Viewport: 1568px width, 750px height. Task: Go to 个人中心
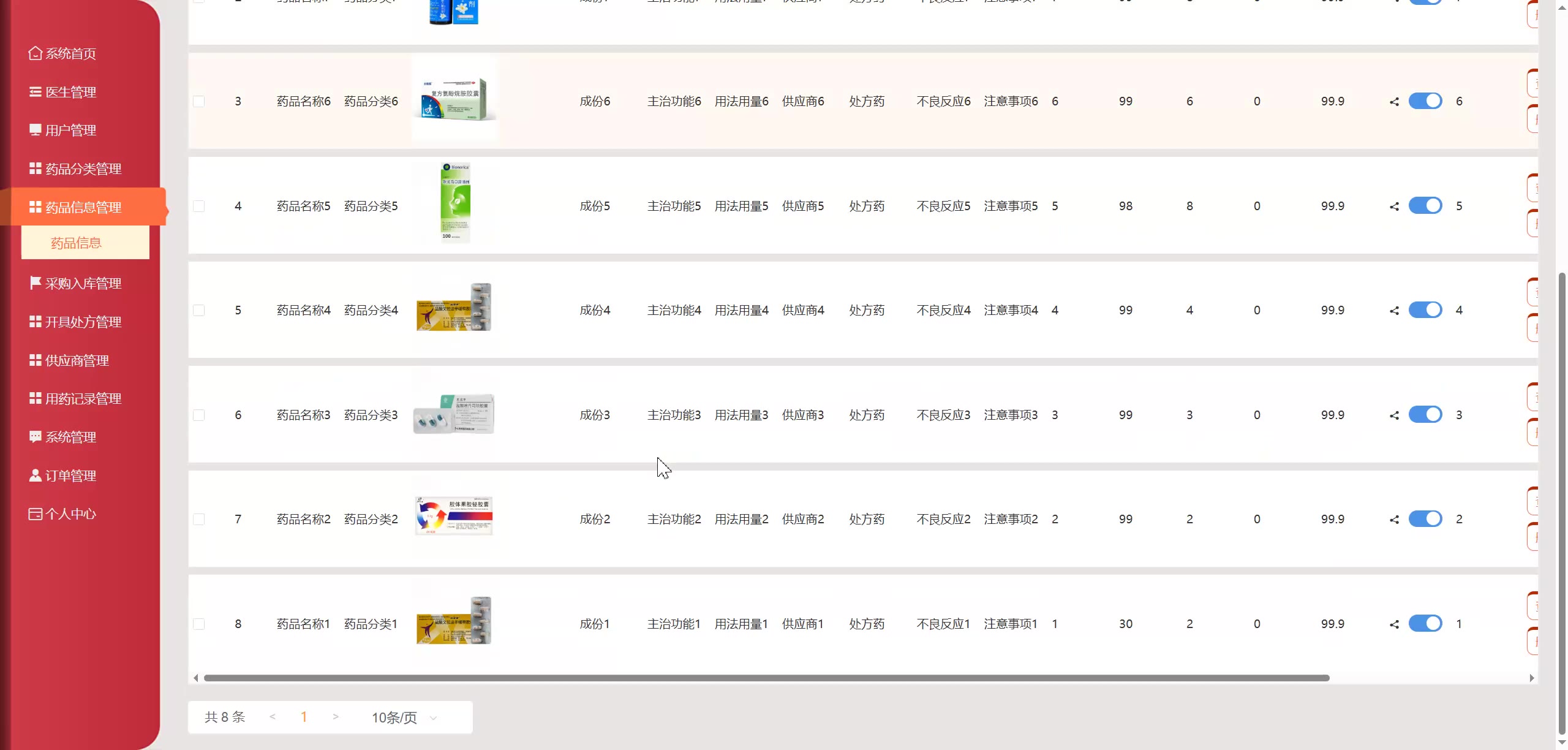coord(70,514)
